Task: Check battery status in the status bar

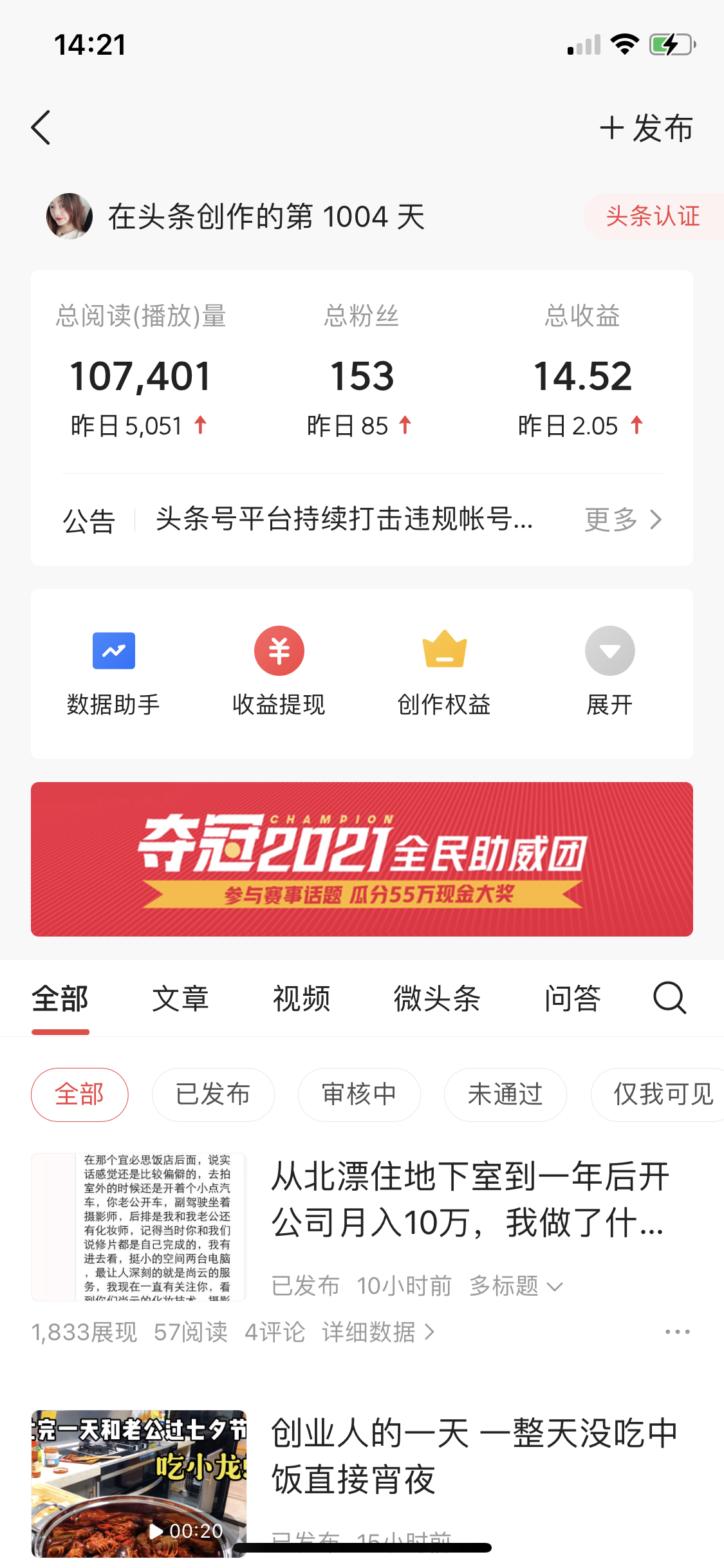Action: (x=669, y=44)
